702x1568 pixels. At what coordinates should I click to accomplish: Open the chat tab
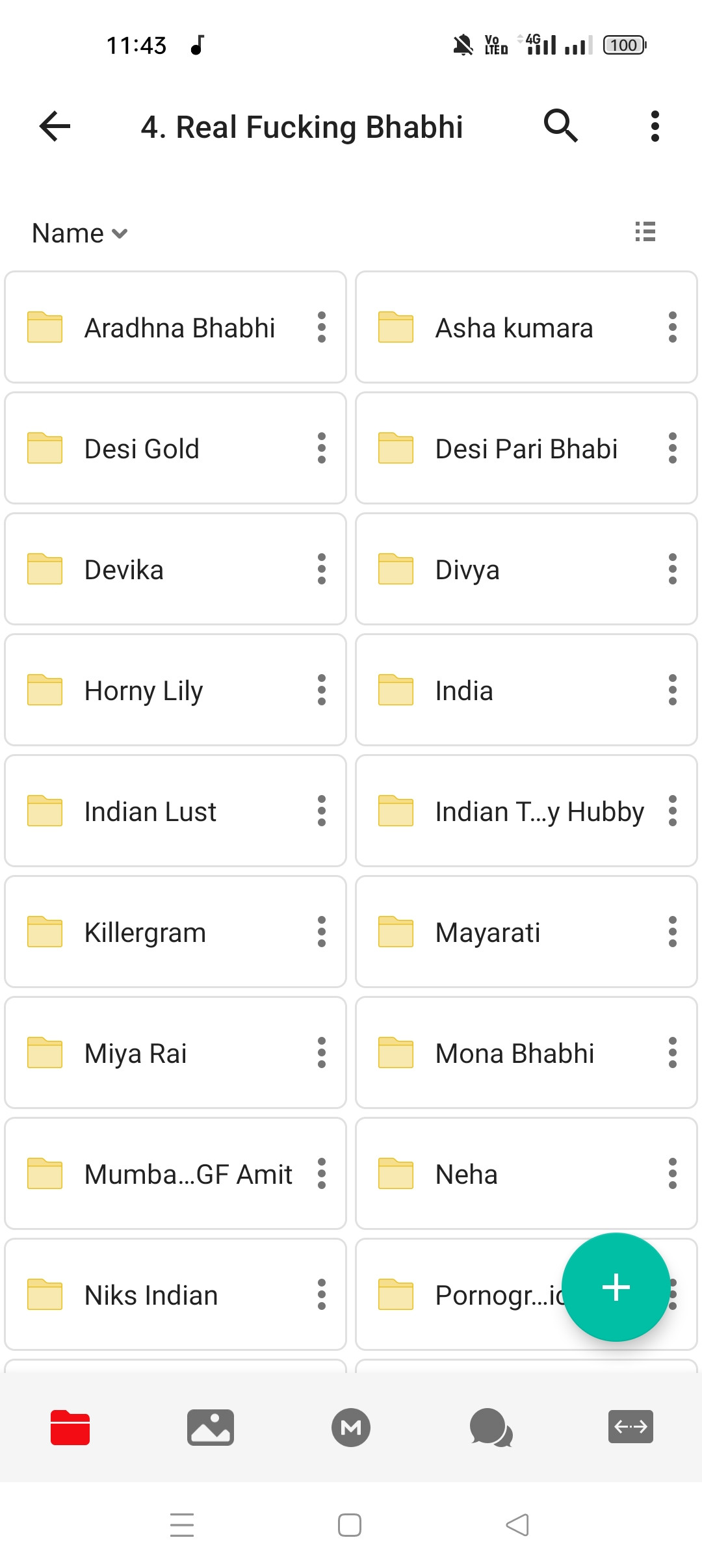(491, 1428)
